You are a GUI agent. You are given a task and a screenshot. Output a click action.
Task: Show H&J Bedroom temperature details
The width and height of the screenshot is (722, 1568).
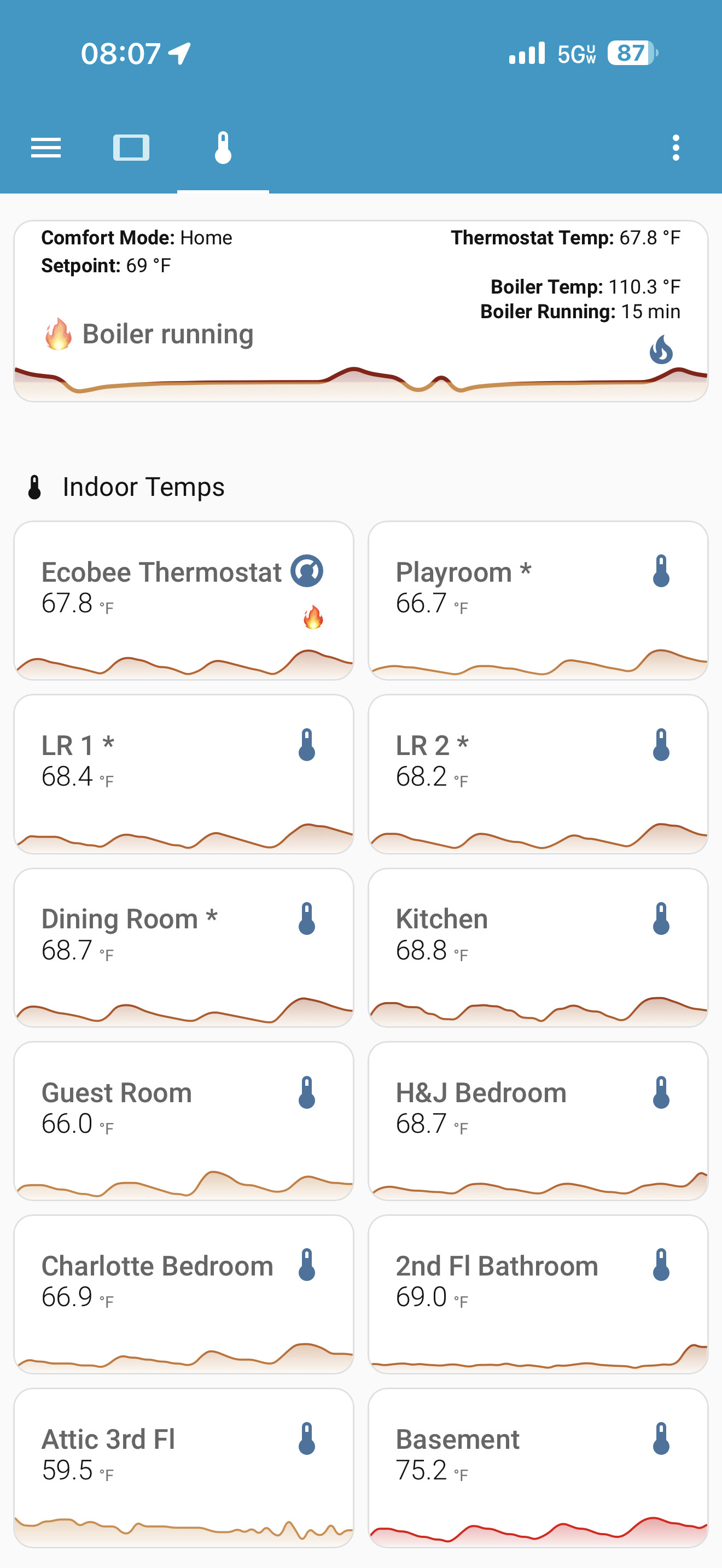coord(538,1121)
